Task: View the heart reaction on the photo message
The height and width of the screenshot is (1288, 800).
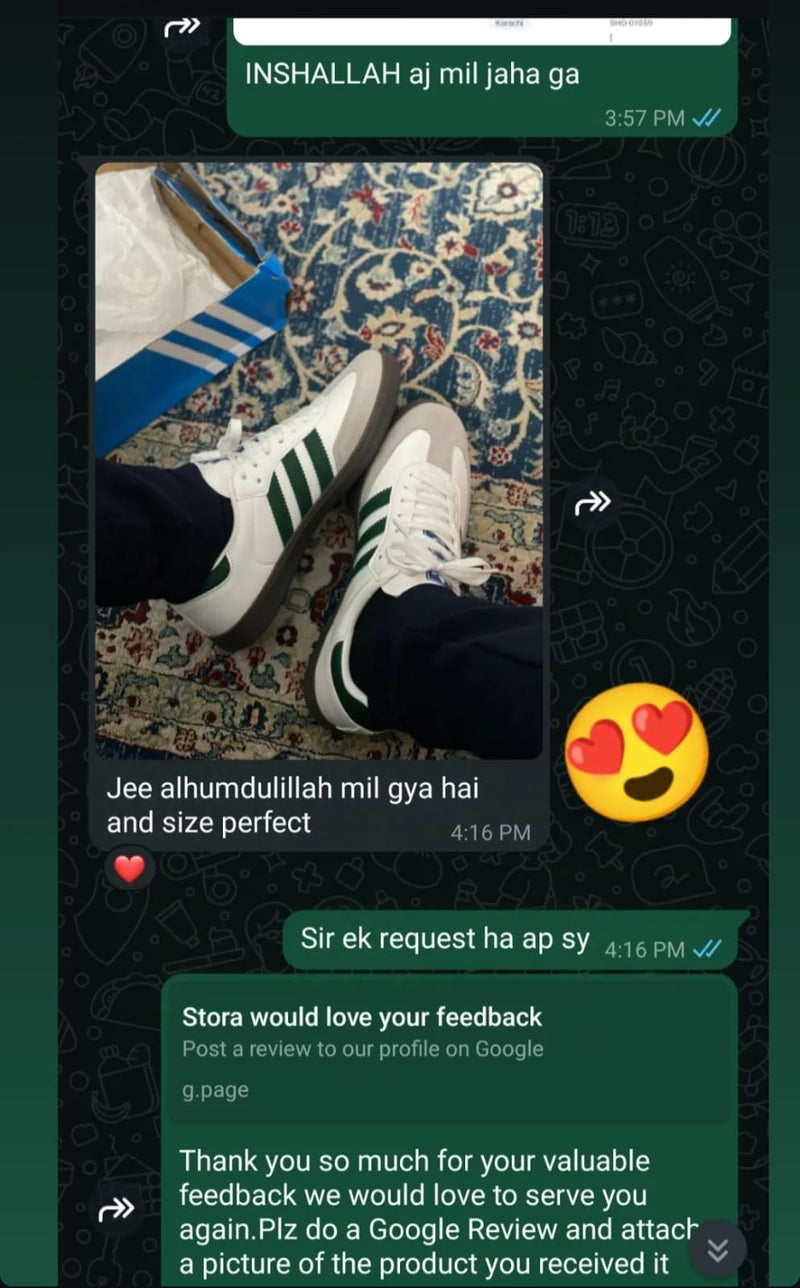Action: (130, 869)
